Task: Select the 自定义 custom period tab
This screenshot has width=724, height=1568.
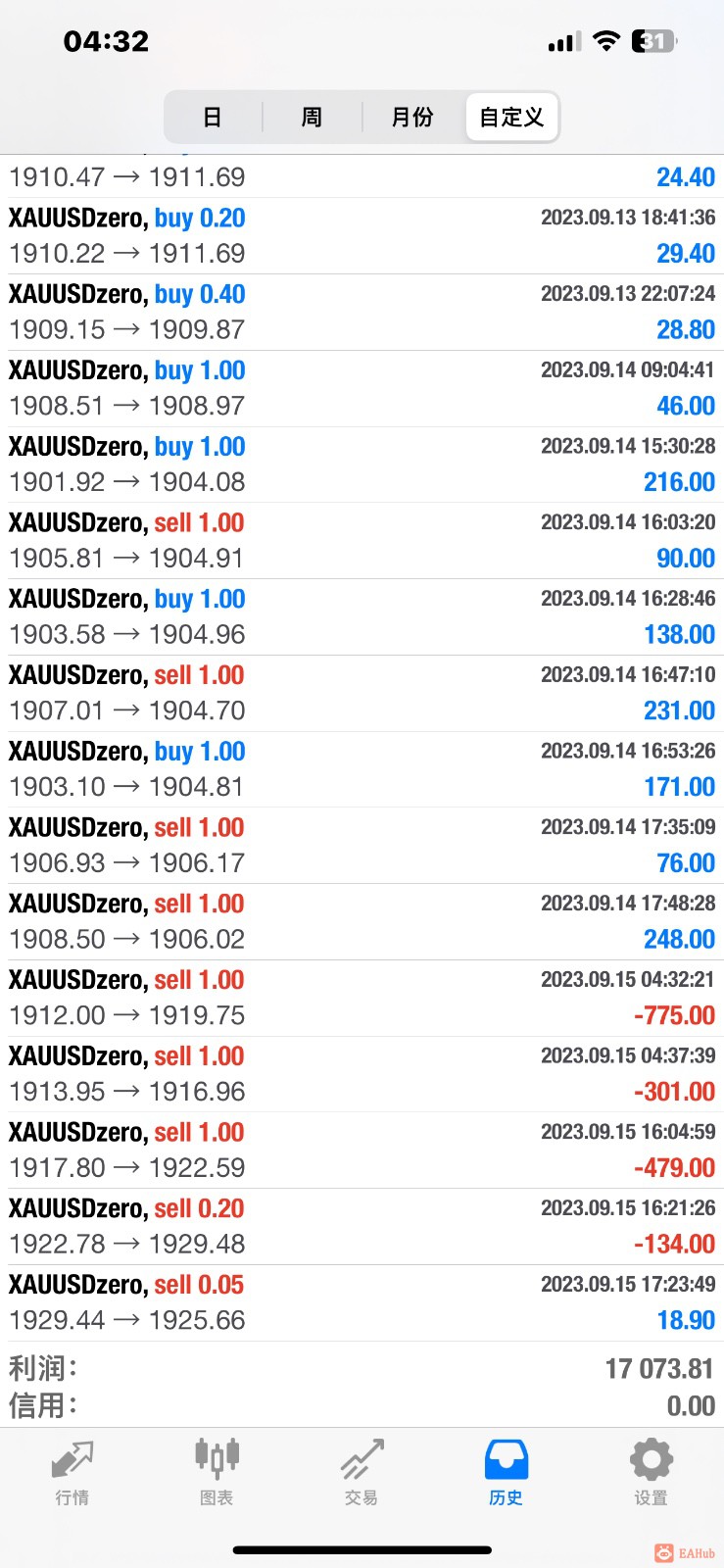Action: coord(511,118)
